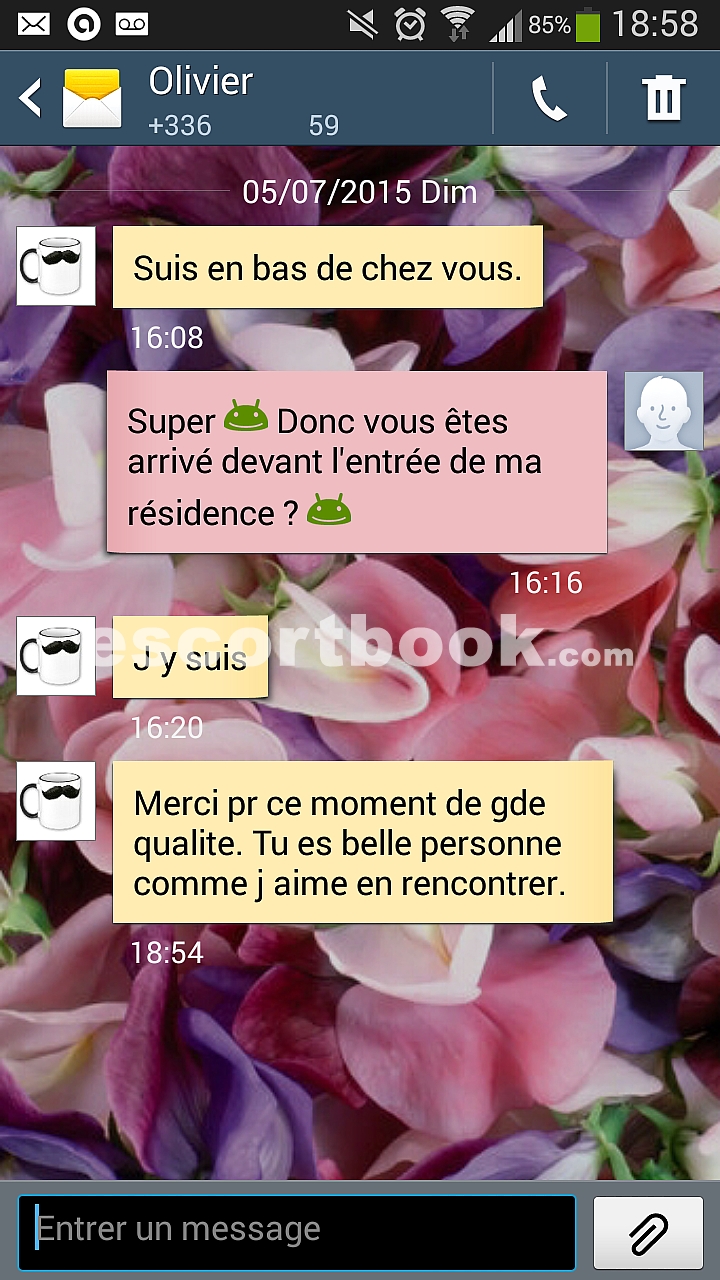Select the message 'Suis en bas de chez vous.'
Screen dimensions: 720x1280
point(327,267)
